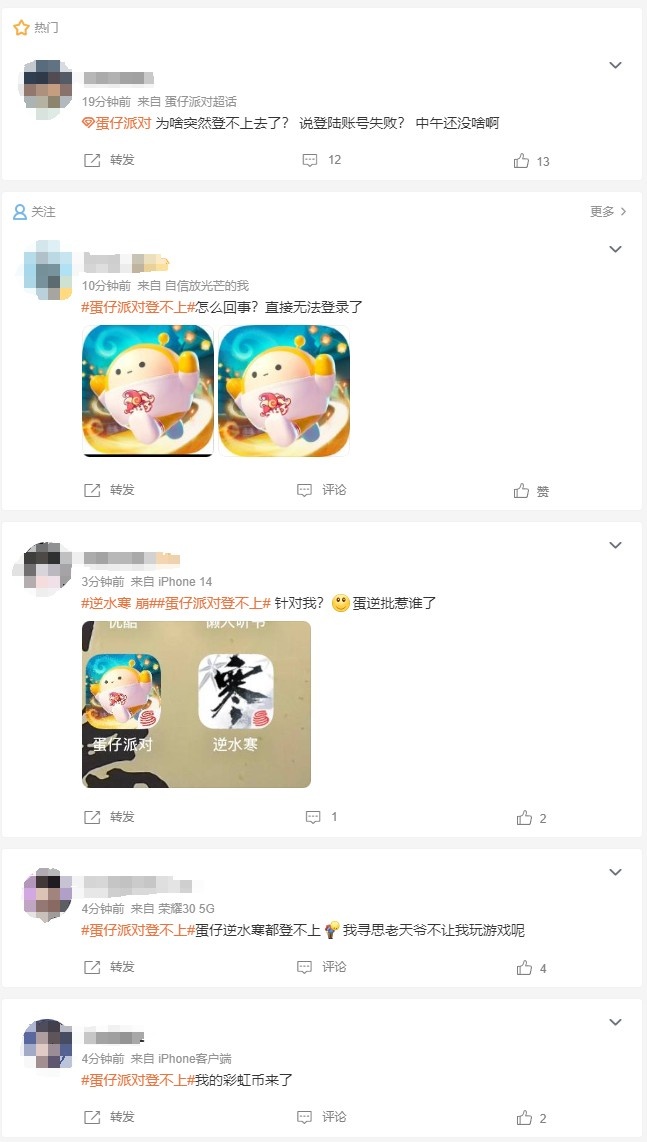Open avatar of the 10分钟前 poster
Viewport: 647px width, 1142px height.
tap(47, 269)
